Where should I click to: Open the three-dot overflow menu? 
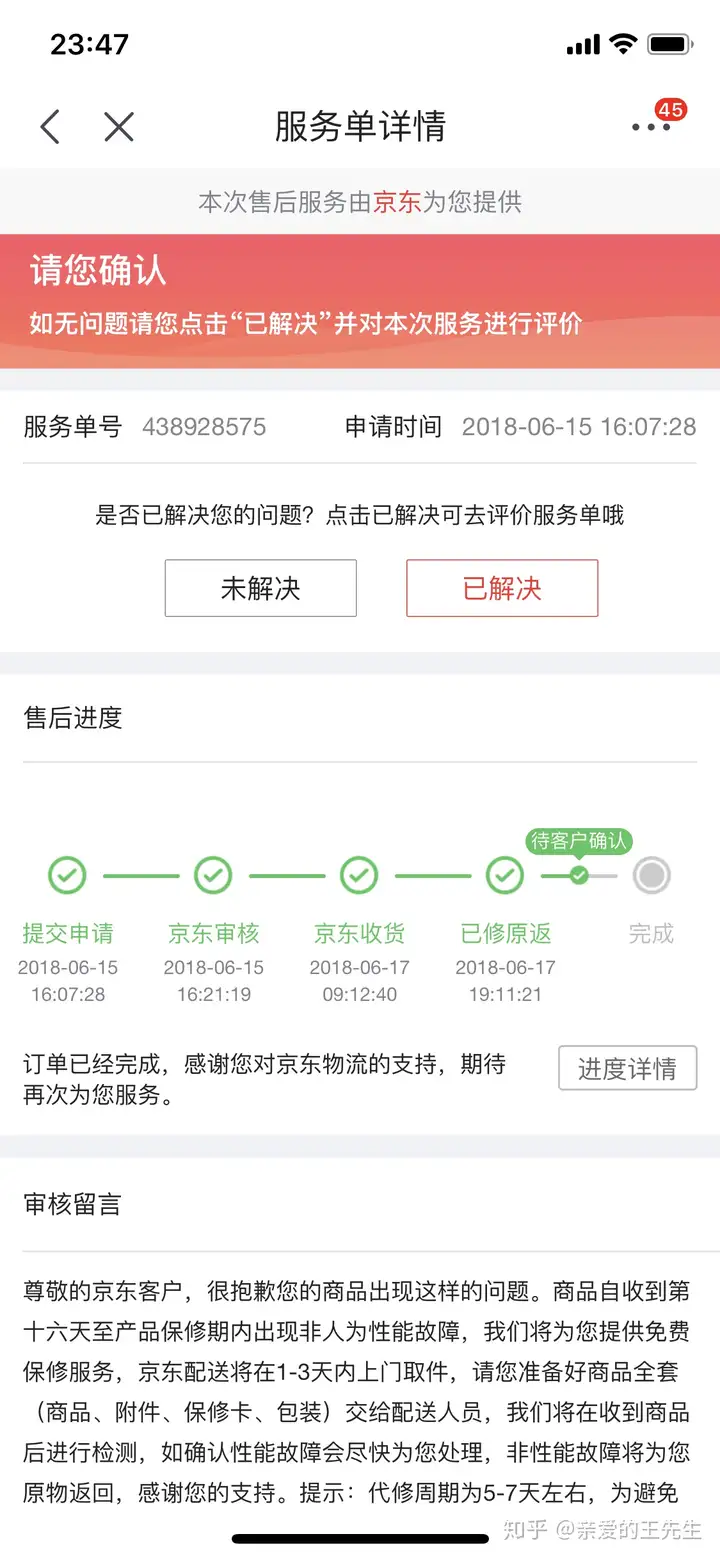pos(651,127)
